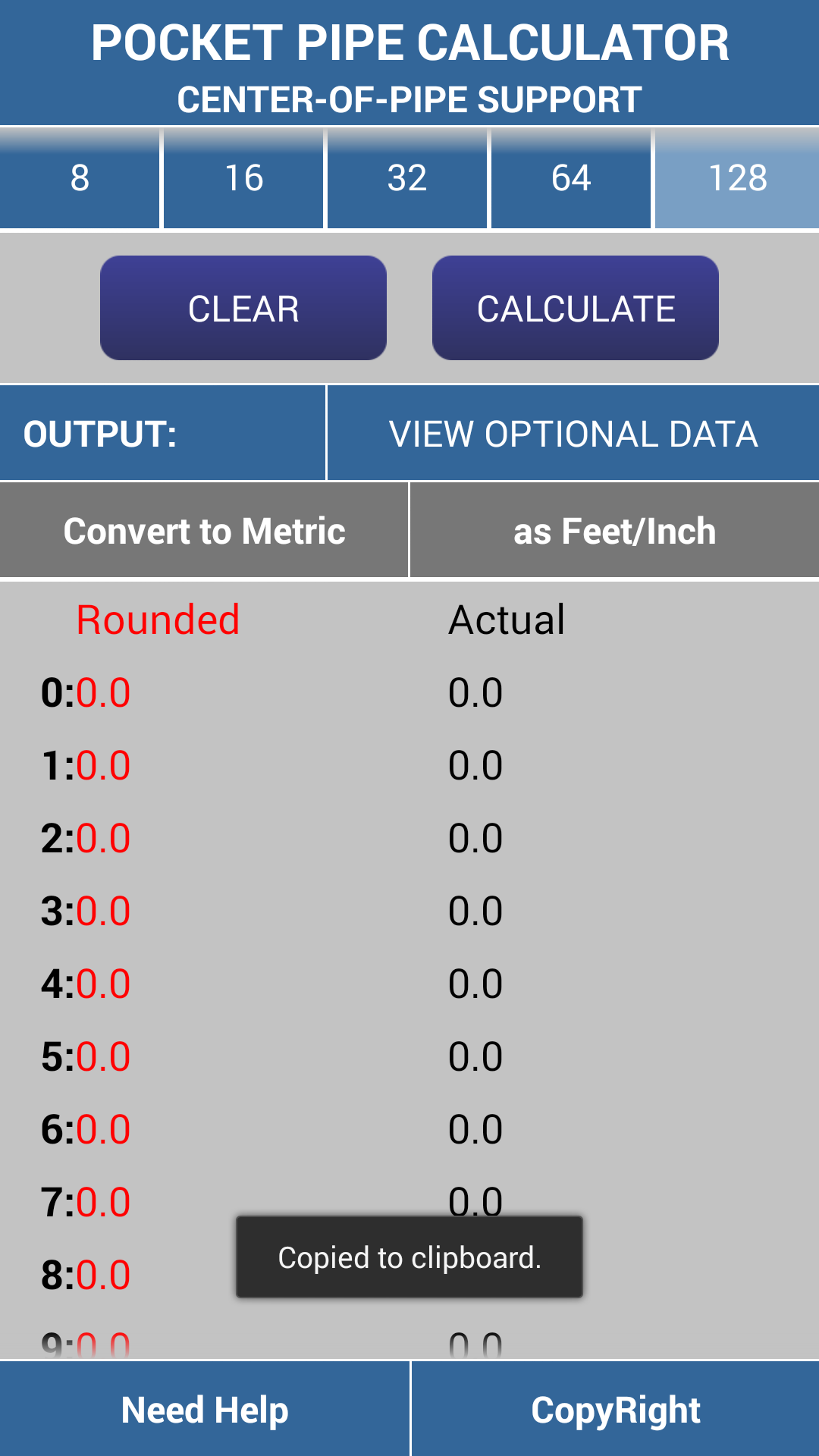This screenshot has height=1456, width=819.
Task: Select the Actual column header
Action: [507, 619]
